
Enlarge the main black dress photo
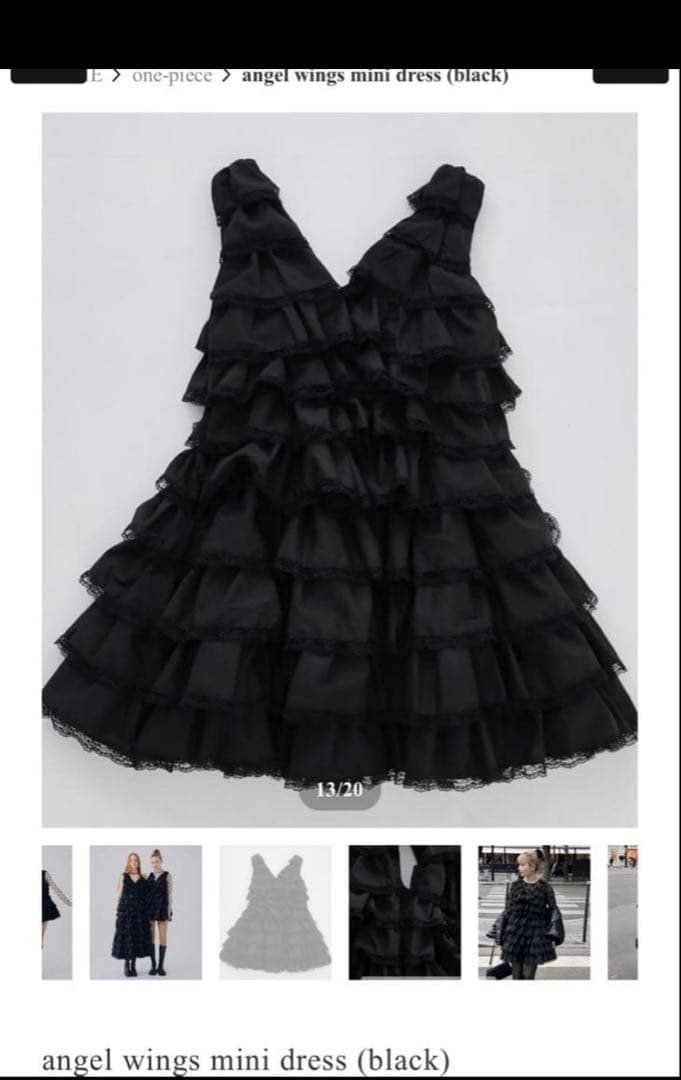tap(339, 470)
